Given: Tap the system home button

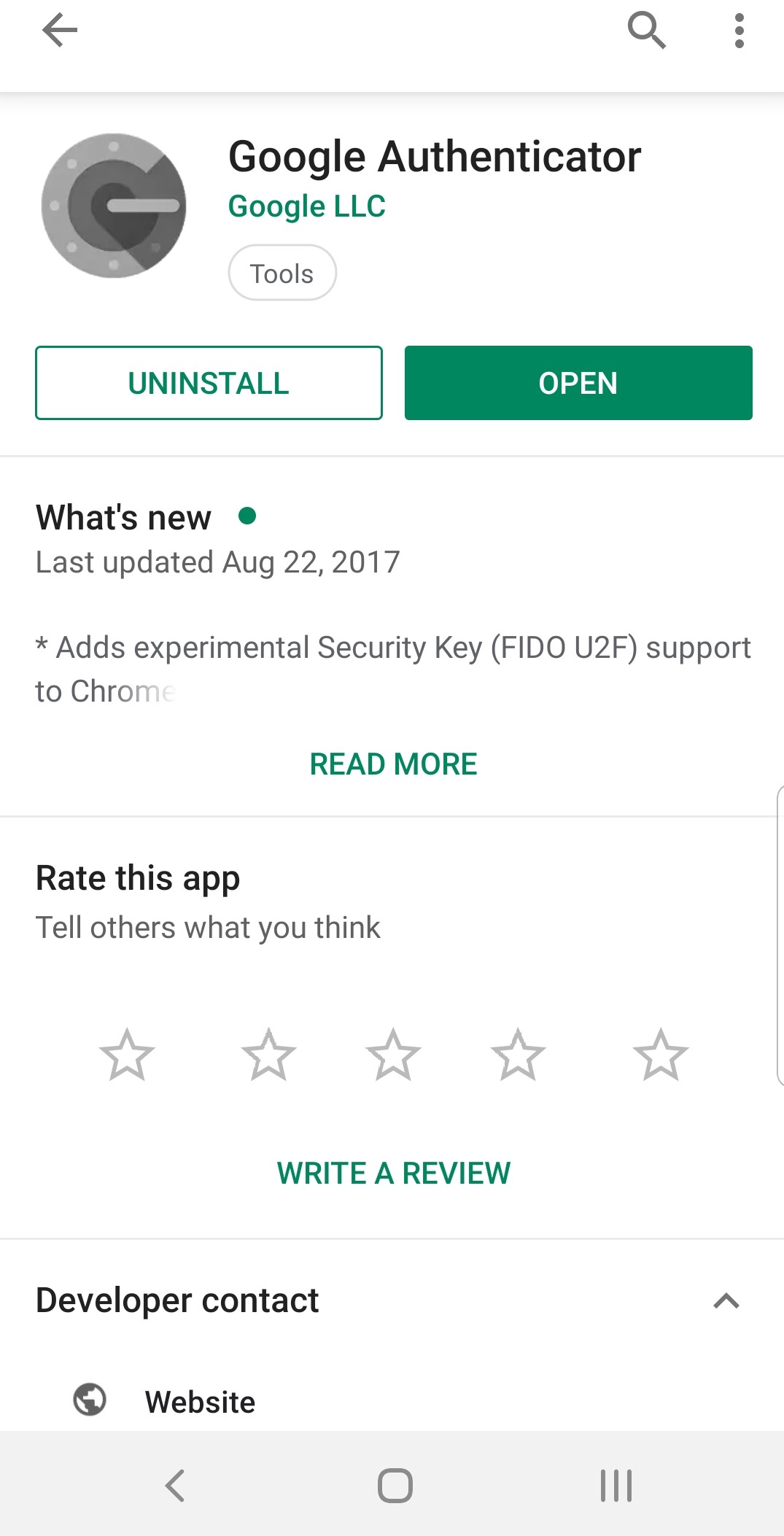Looking at the screenshot, I should click(x=395, y=1486).
